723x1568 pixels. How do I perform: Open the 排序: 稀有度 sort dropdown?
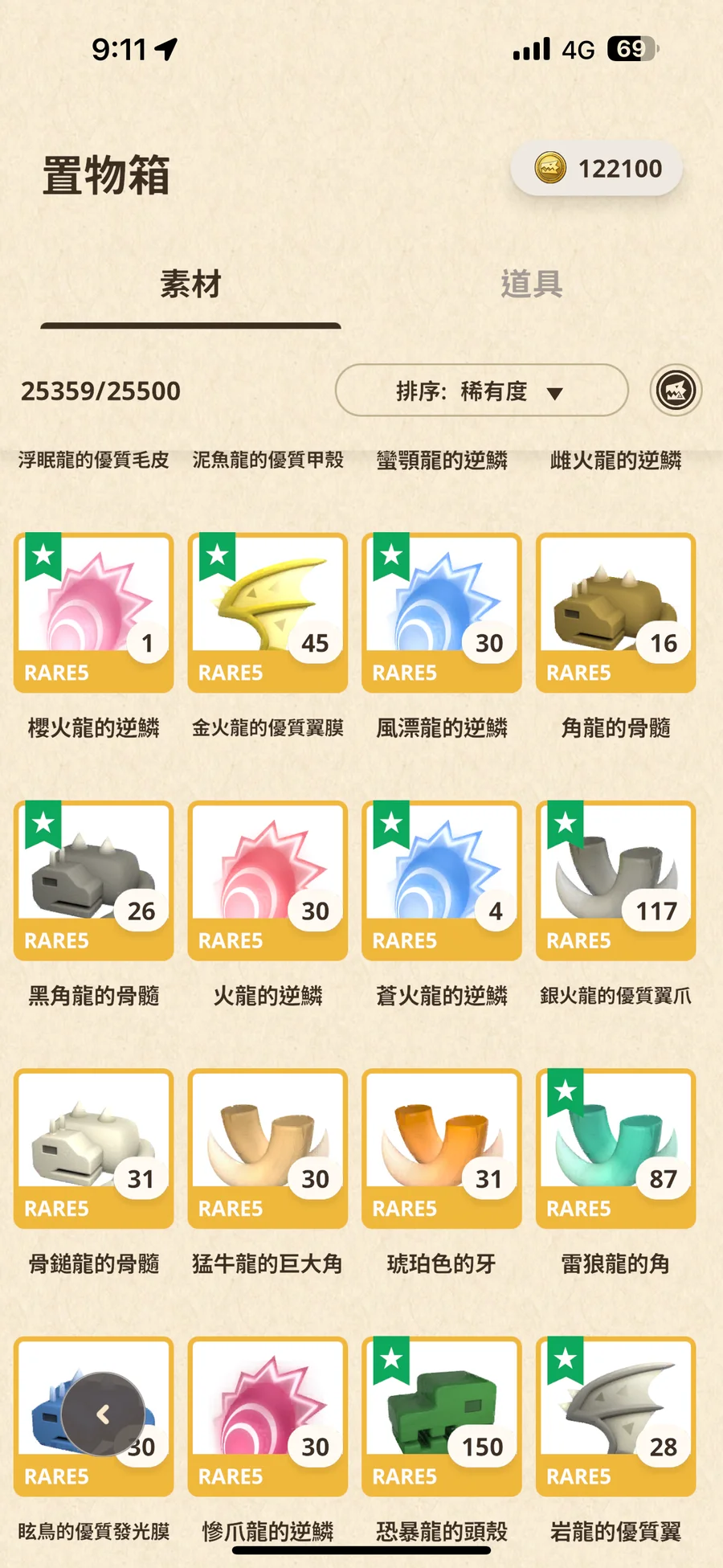click(480, 391)
